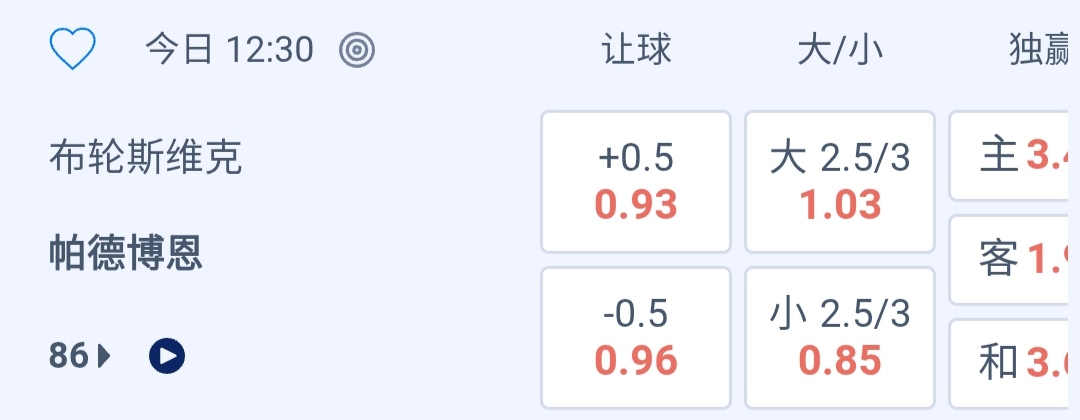This screenshot has height=420, width=1080.
Task: Select handicap -0.5 at 0.96 odds
Action: [x=636, y=338]
